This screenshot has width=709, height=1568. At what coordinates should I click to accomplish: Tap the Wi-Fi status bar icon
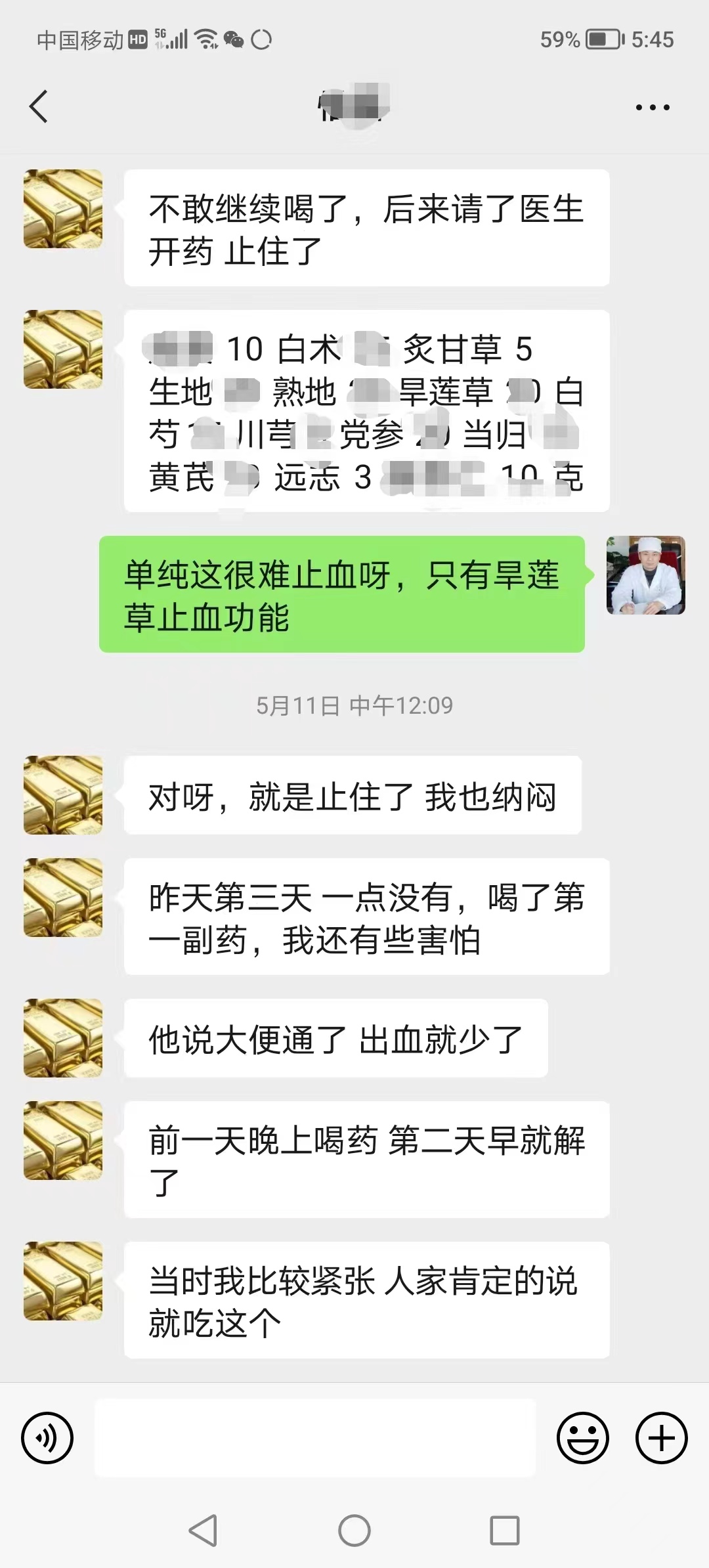click(206, 37)
